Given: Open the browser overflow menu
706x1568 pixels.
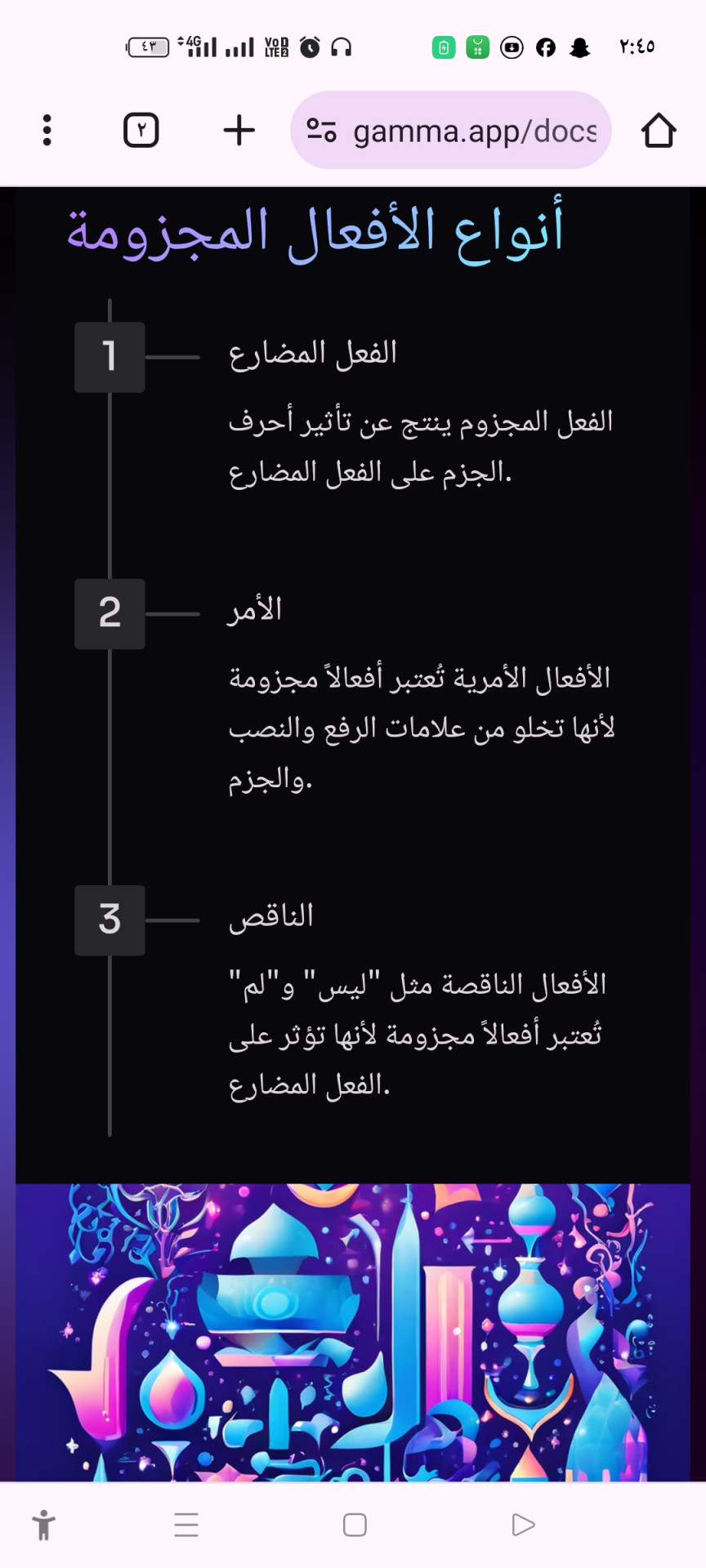Looking at the screenshot, I should (x=47, y=131).
